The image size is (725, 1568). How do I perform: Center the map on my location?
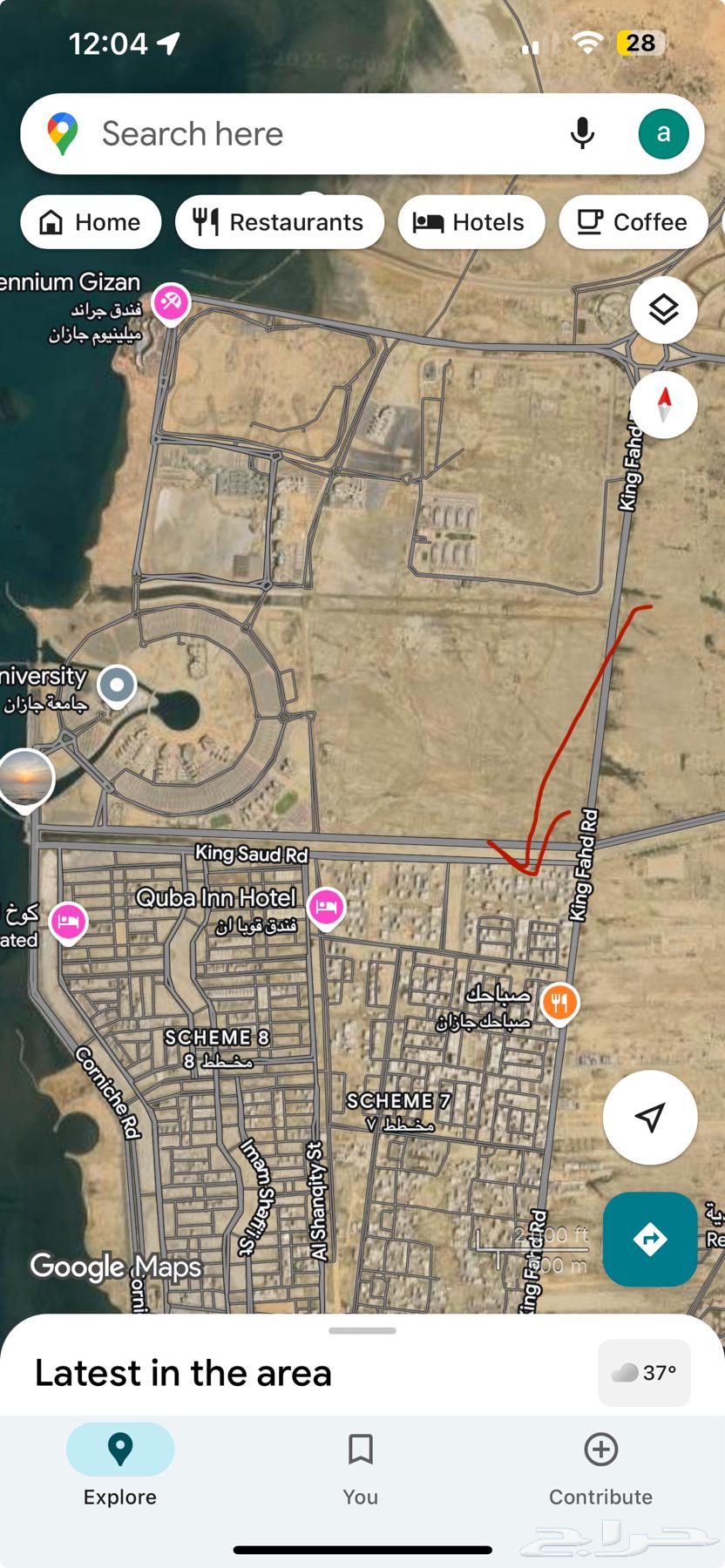[649, 1117]
